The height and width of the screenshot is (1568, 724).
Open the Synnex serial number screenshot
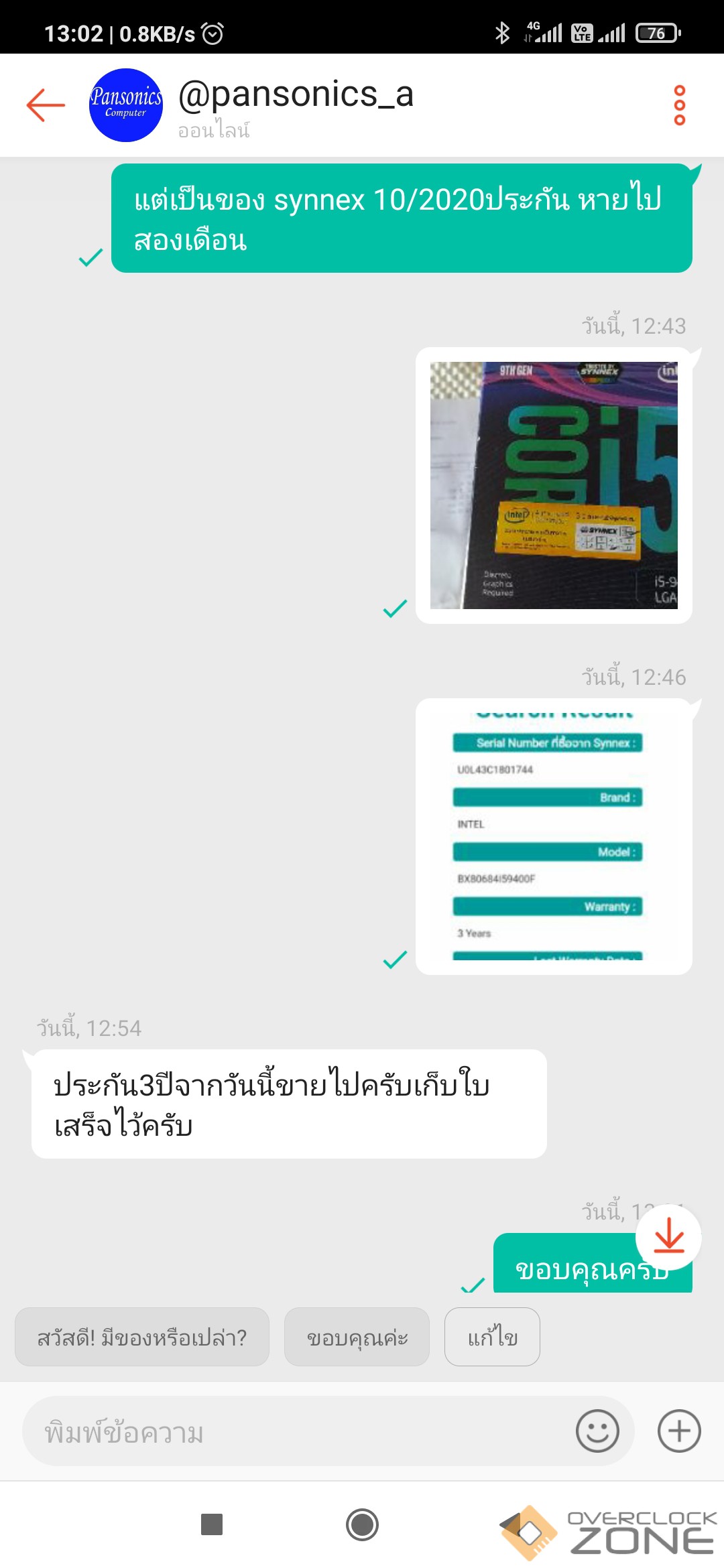pos(554,836)
